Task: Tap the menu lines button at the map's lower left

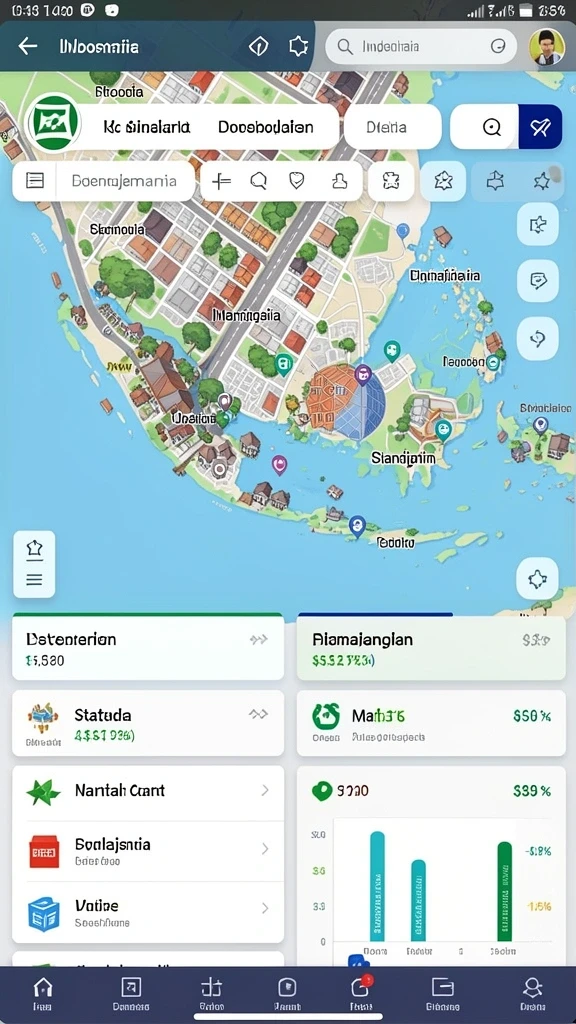Action: click(x=34, y=579)
